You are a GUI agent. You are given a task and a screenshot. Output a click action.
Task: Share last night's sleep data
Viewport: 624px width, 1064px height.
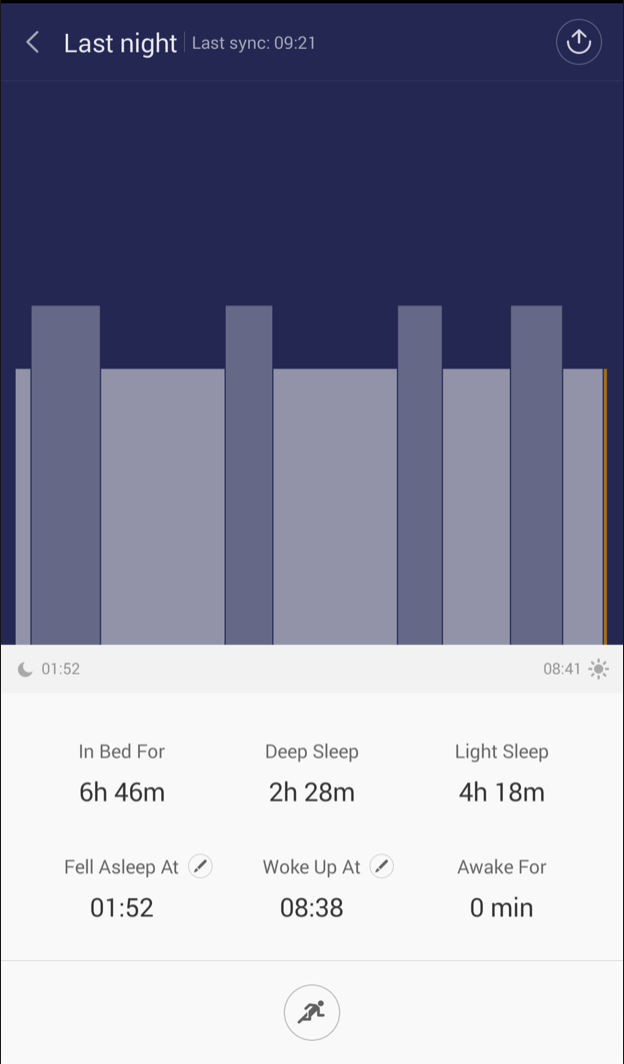(579, 42)
